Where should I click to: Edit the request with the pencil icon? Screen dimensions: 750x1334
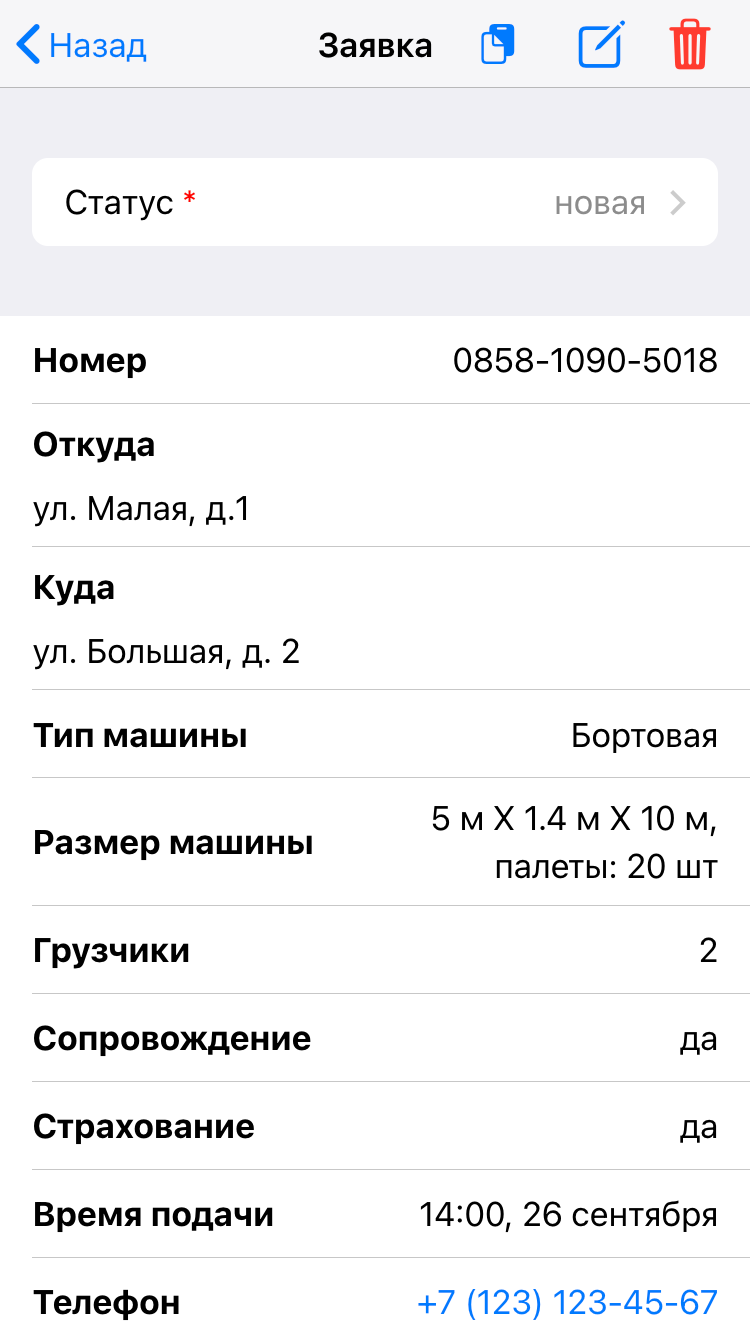point(601,45)
